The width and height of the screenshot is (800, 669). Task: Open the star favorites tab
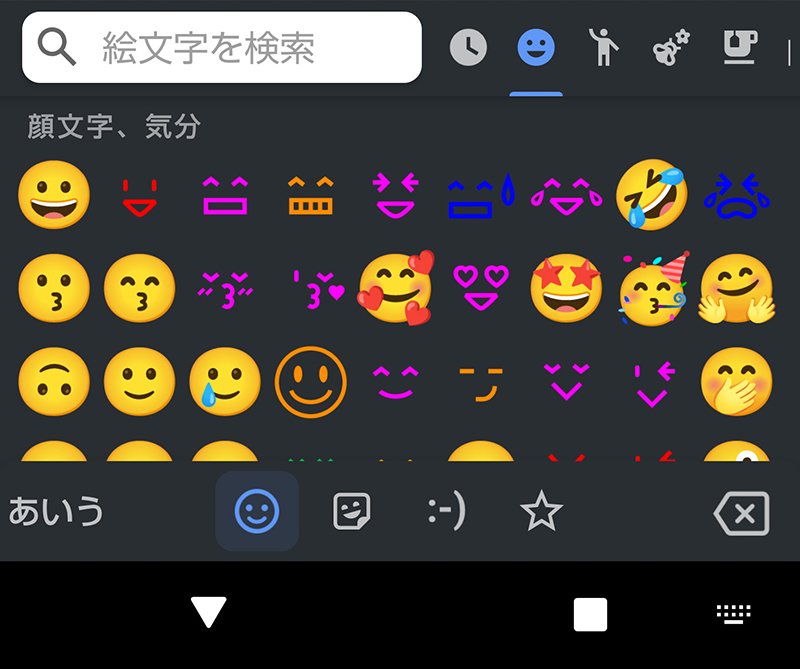(x=541, y=512)
